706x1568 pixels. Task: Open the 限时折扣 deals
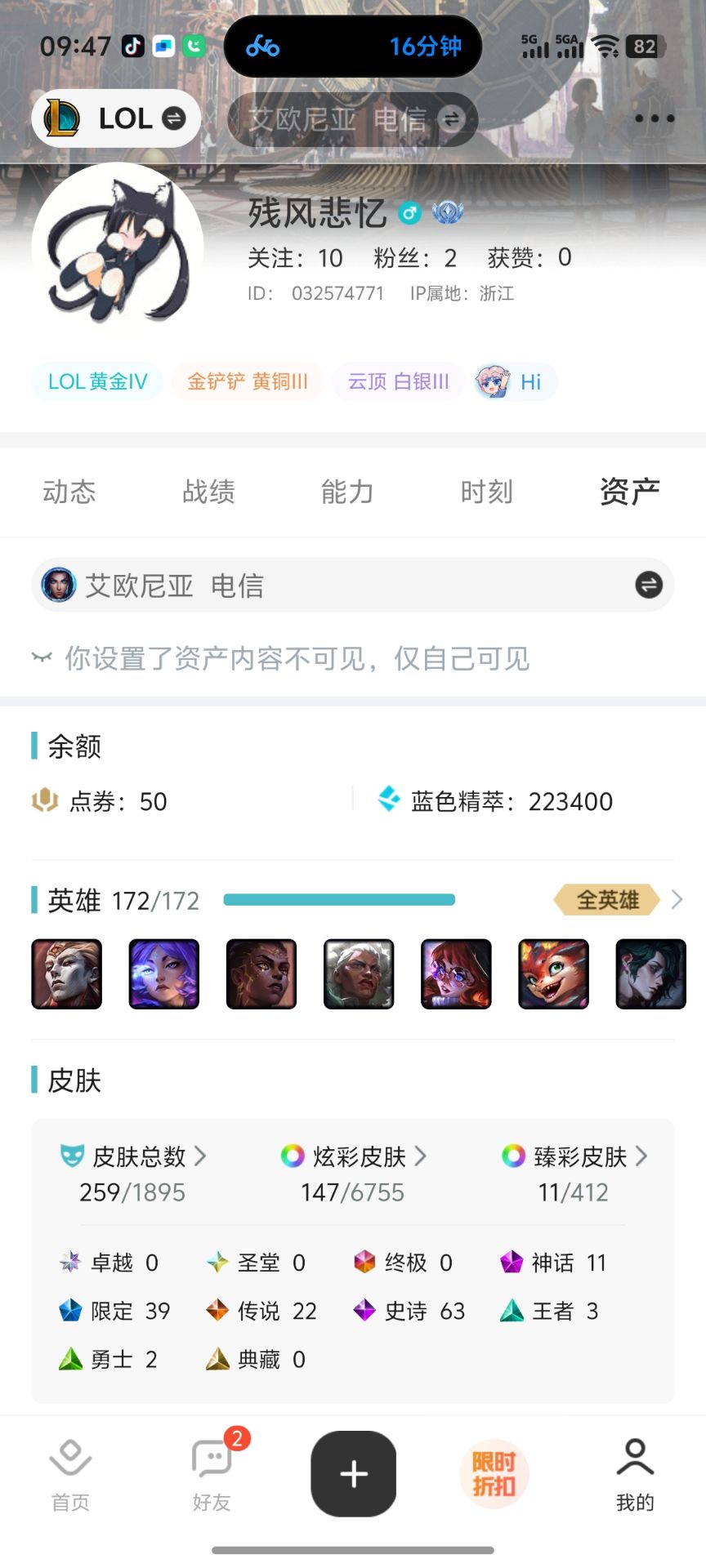[494, 1473]
